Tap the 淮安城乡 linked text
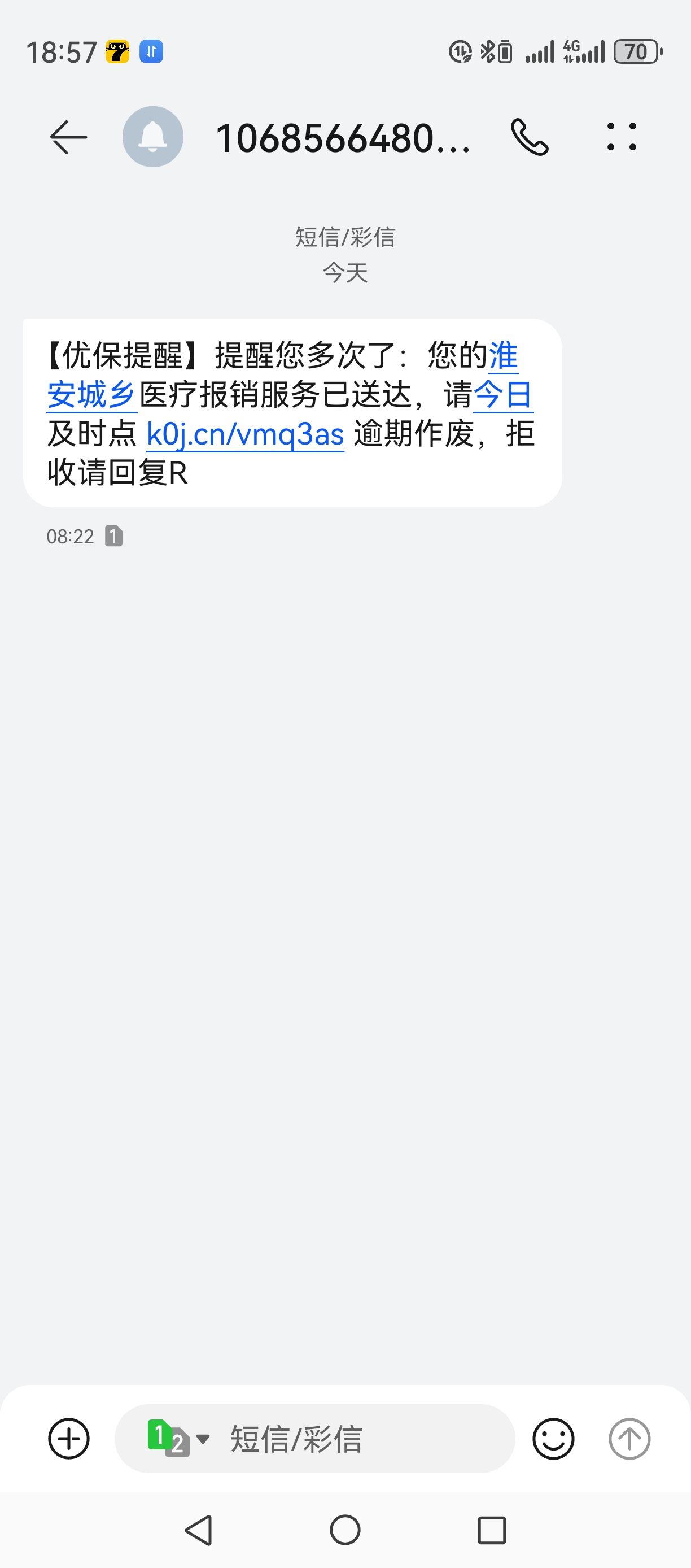This screenshot has width=691, height=1568. pos(283,375)
